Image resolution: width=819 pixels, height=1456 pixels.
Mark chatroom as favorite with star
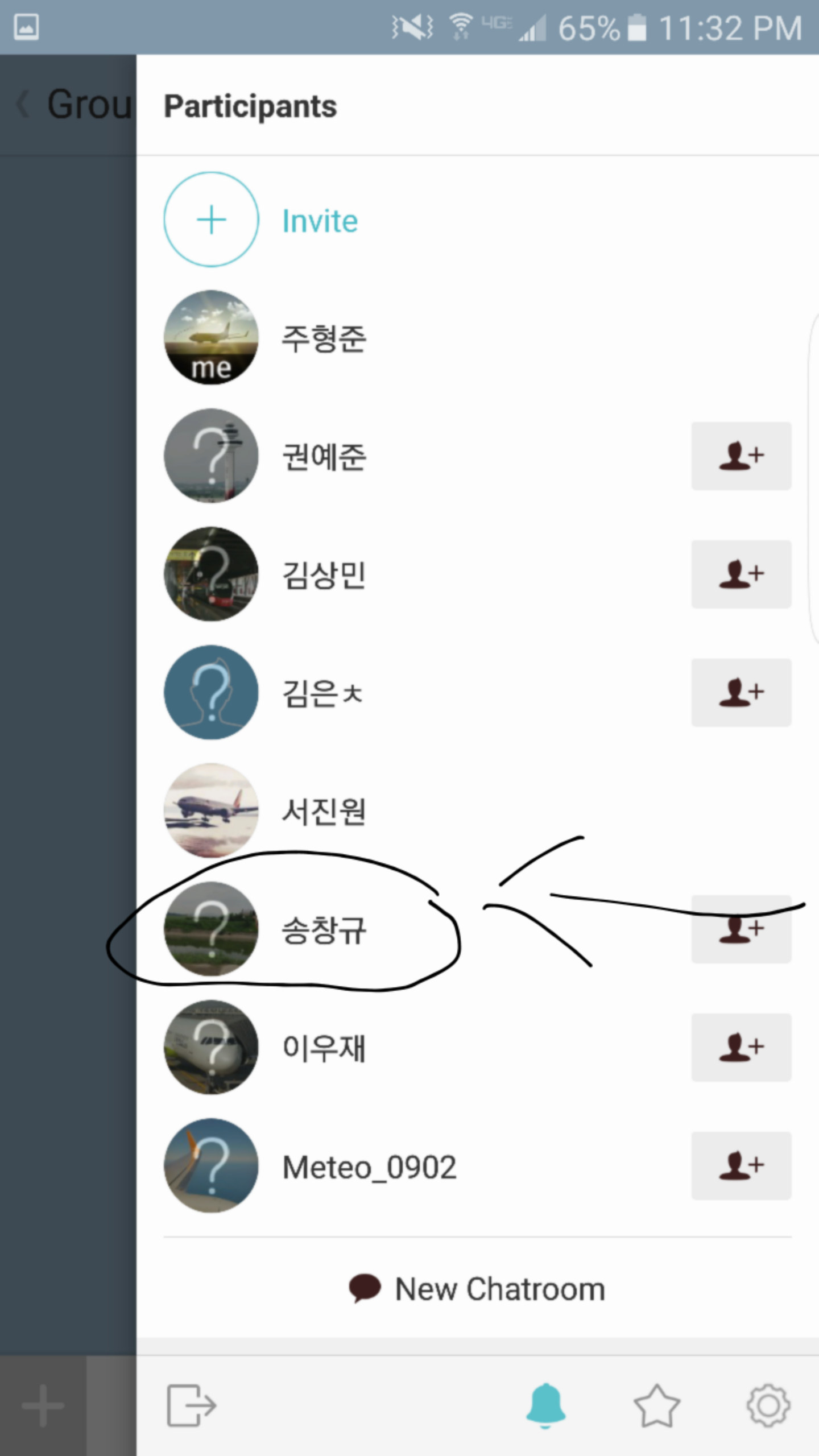[x=656, y=1406]
